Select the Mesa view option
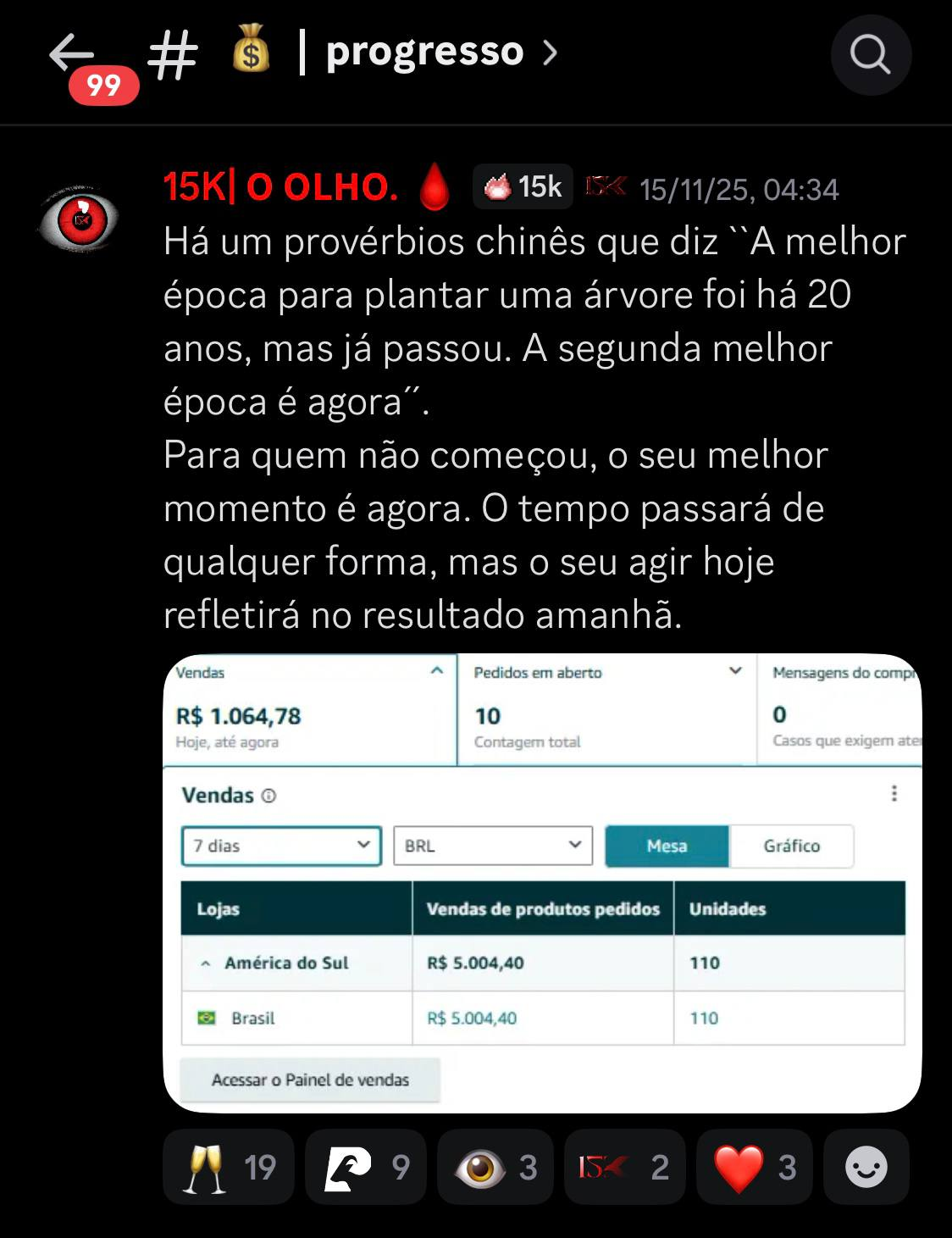 (666, 845)
